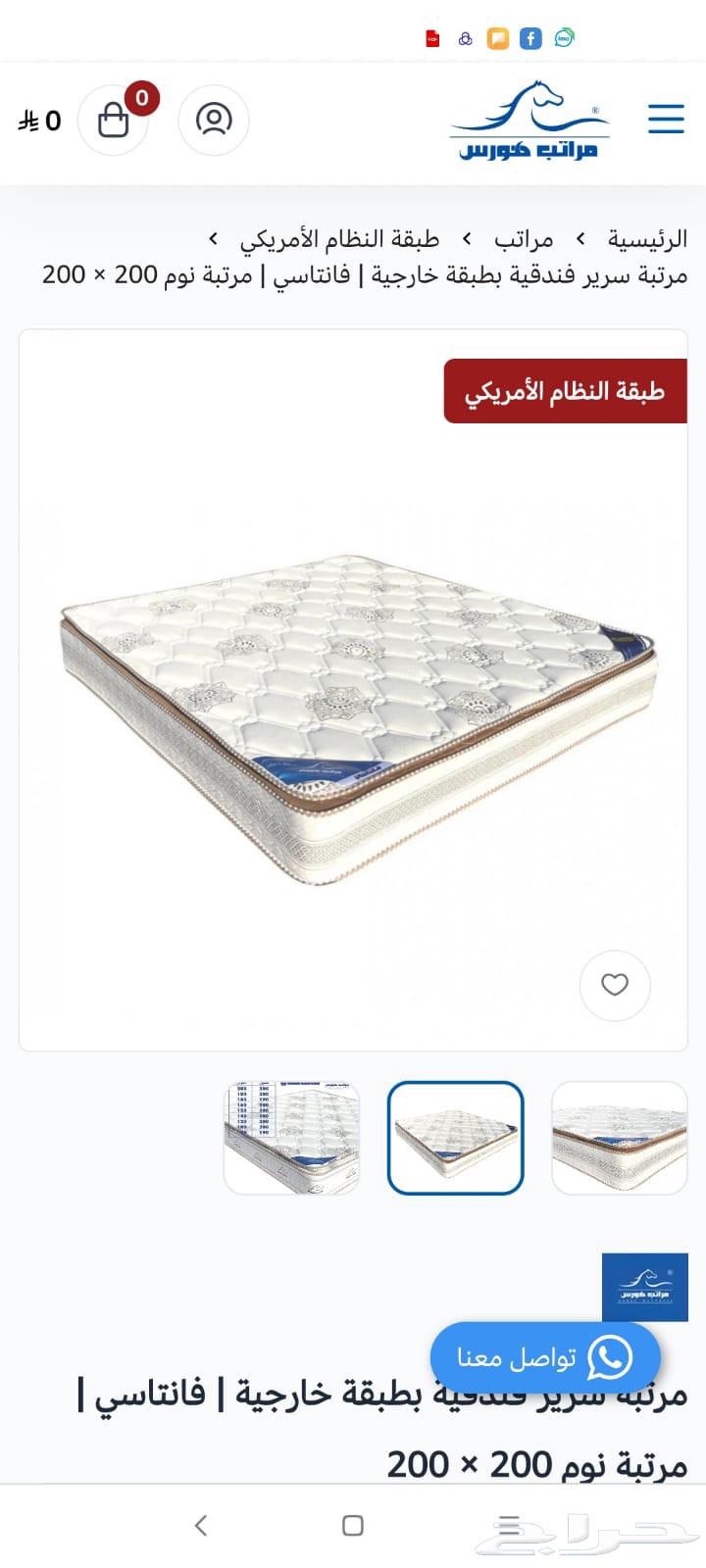
Task: Go back with the system back button
Action: [x=201, y=1525]
